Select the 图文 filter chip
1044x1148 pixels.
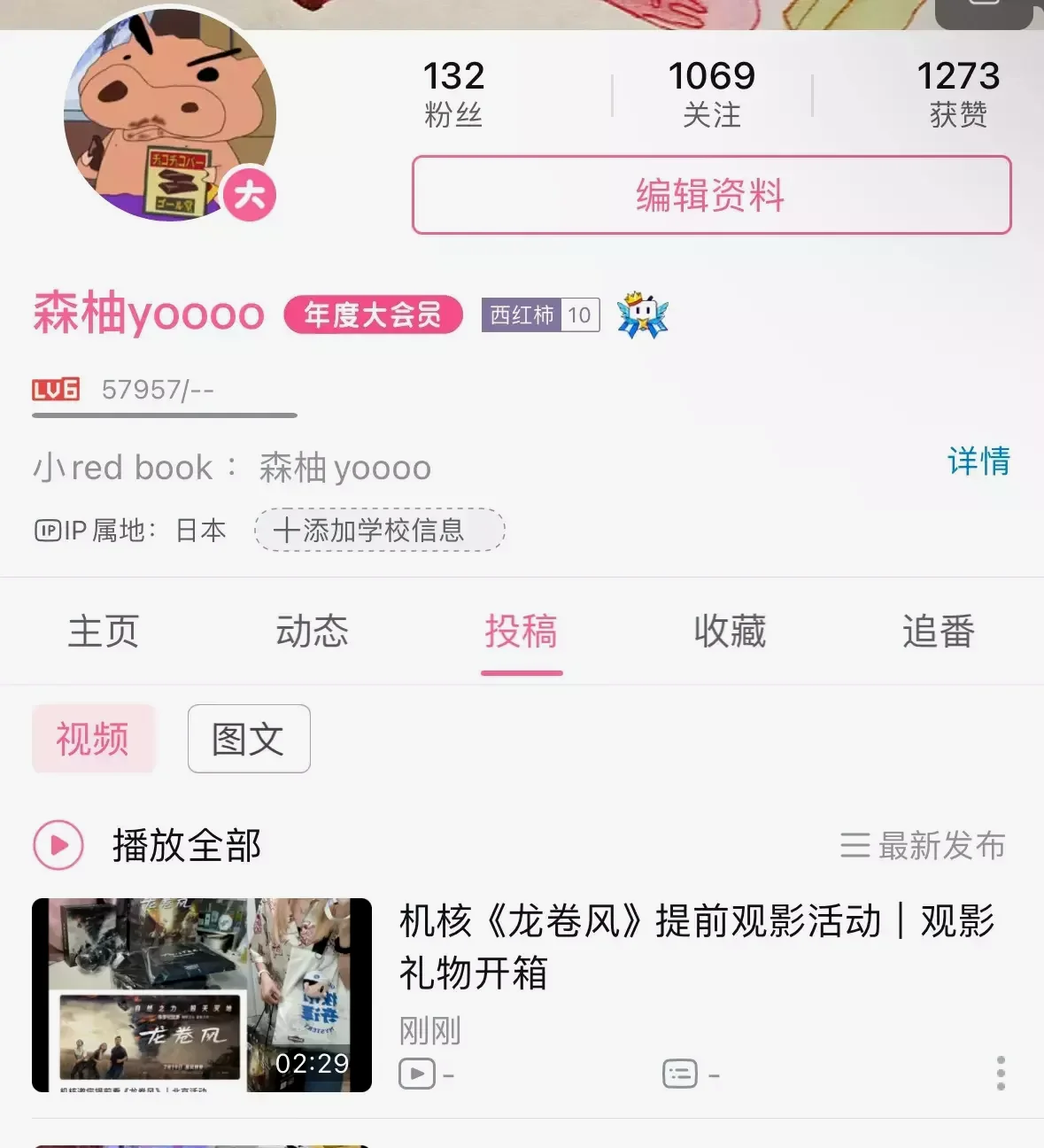(249, 739)
